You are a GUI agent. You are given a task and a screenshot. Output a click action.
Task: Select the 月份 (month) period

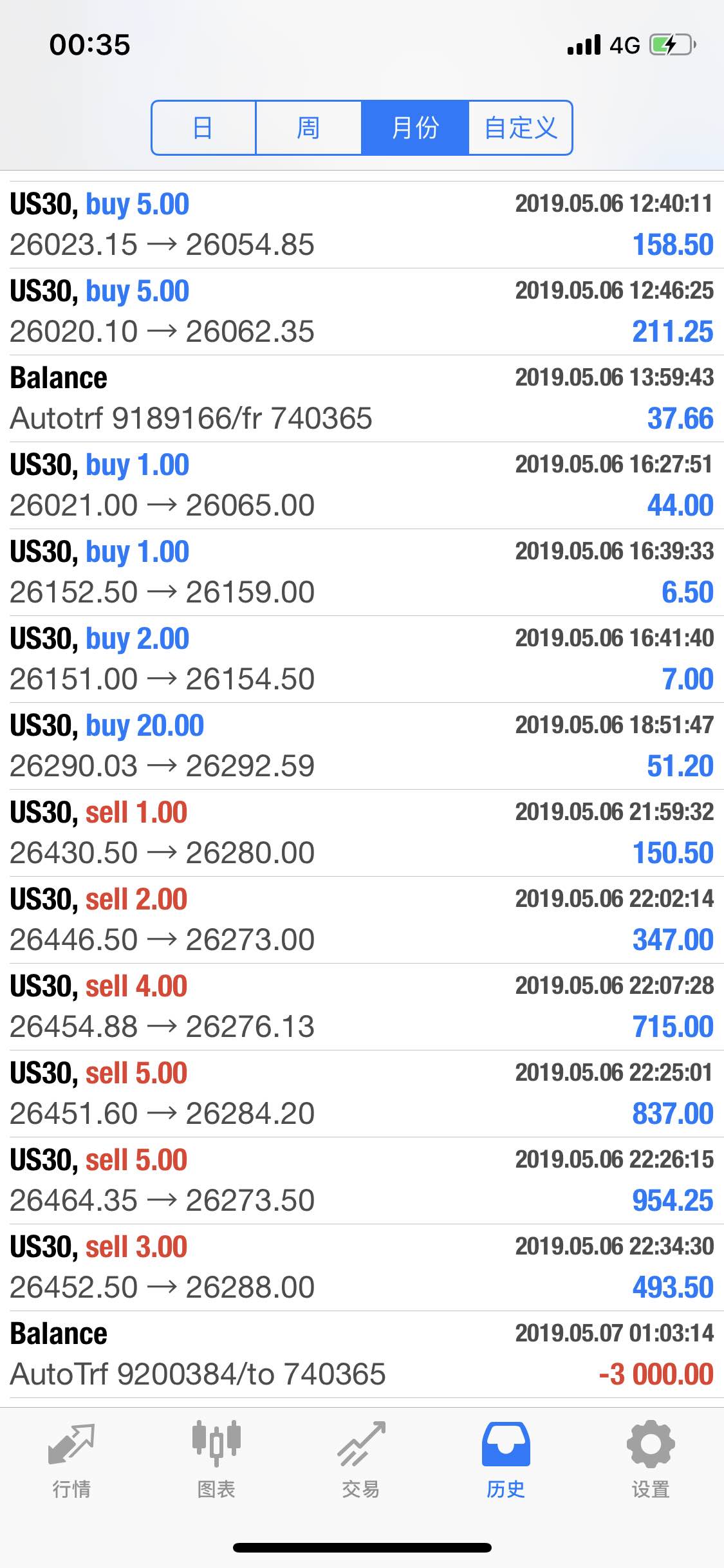[x=415, y=127]
